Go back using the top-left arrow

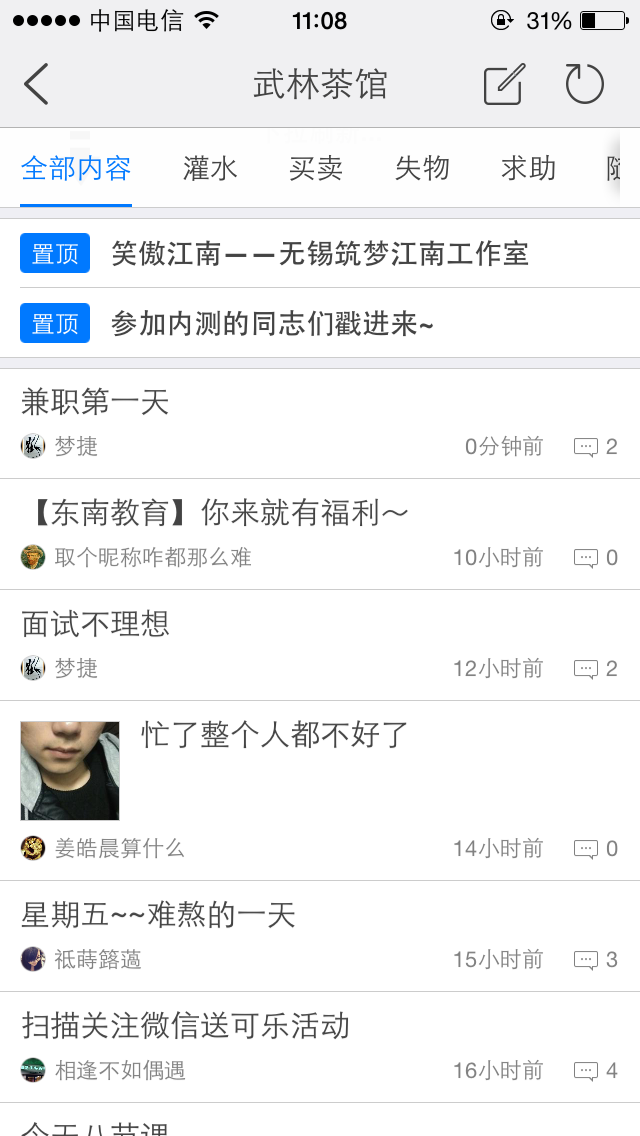(x=37, y=84)
